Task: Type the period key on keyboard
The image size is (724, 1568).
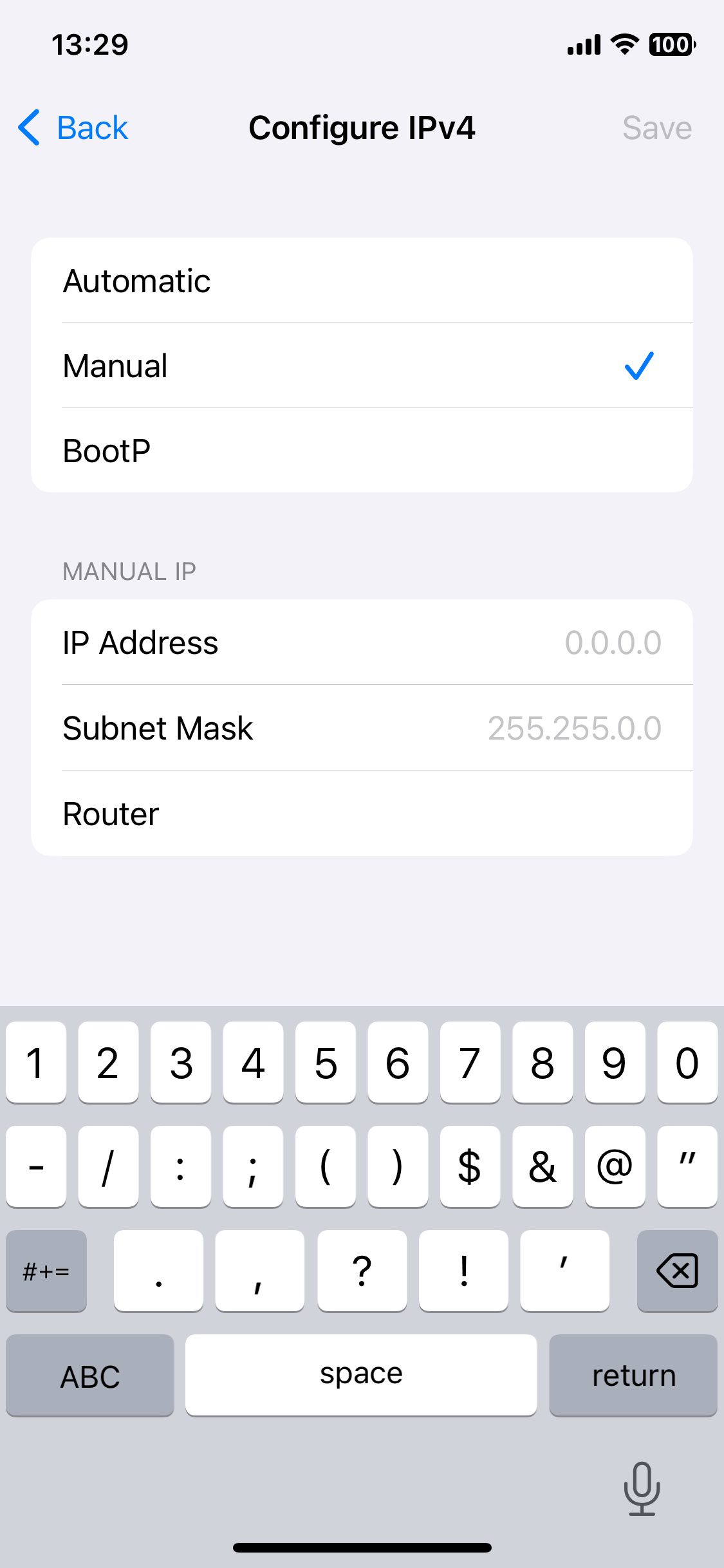Action: [158, 1271]
